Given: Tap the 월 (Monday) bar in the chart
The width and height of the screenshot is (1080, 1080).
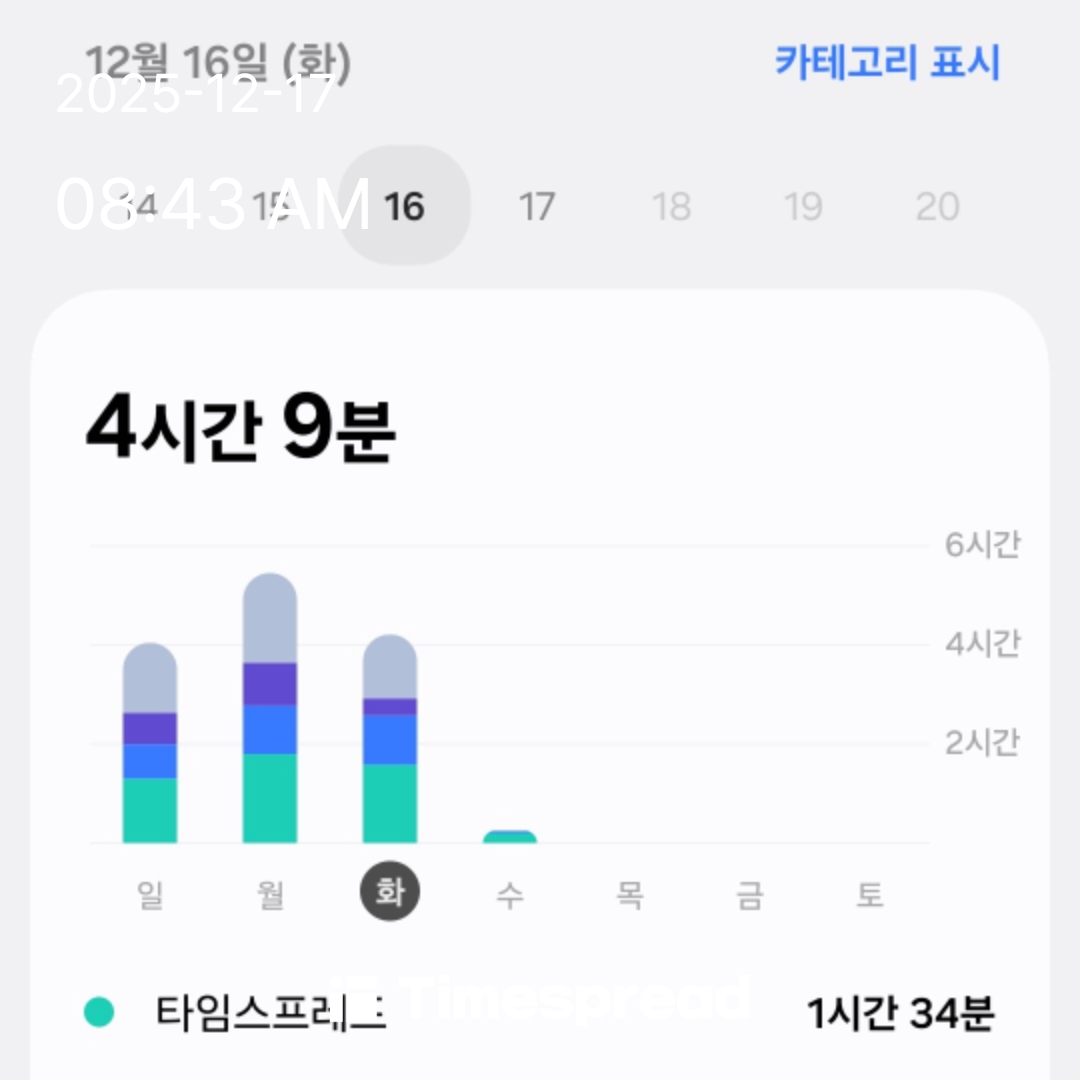Looking at the screenshot, I should tap(270, 709).
